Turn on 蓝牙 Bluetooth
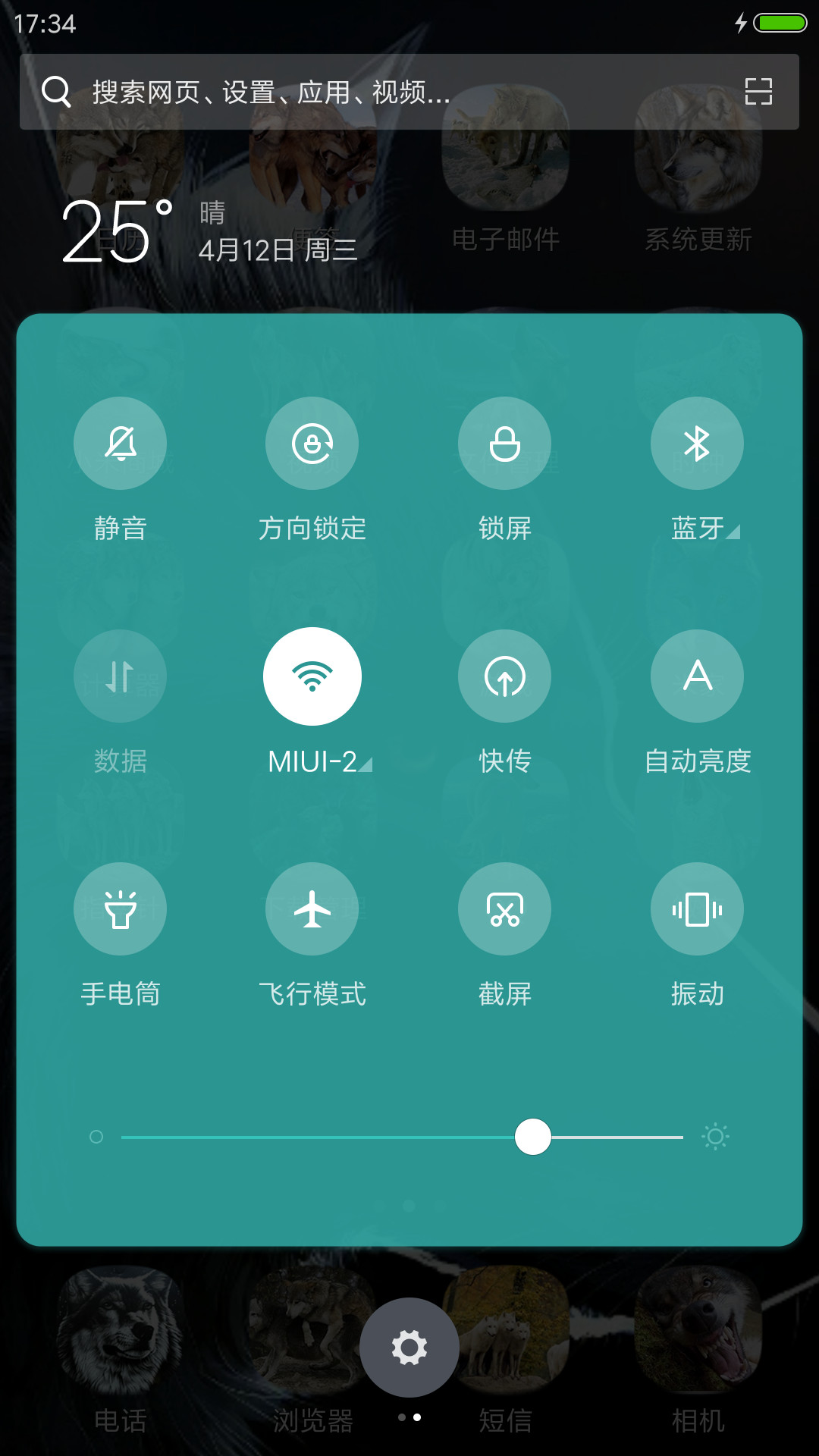 [698, 444]
